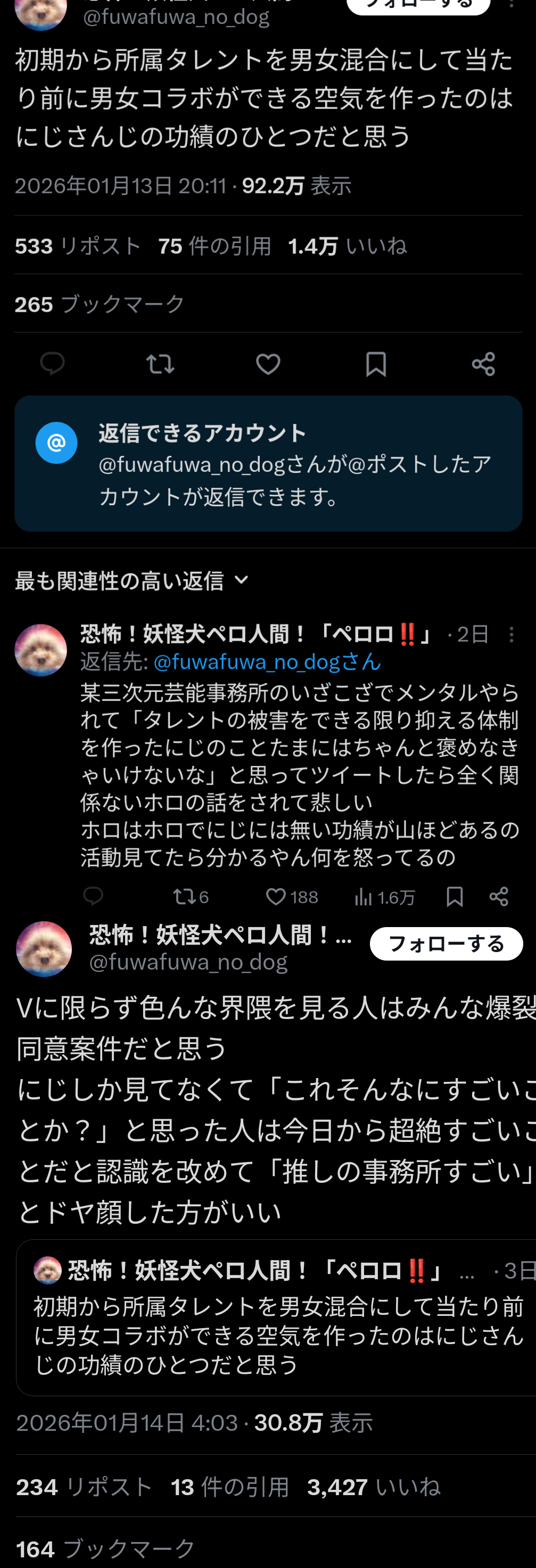
Task: Like the main post with 92.2万 views
Action: [x=268, y=364]
